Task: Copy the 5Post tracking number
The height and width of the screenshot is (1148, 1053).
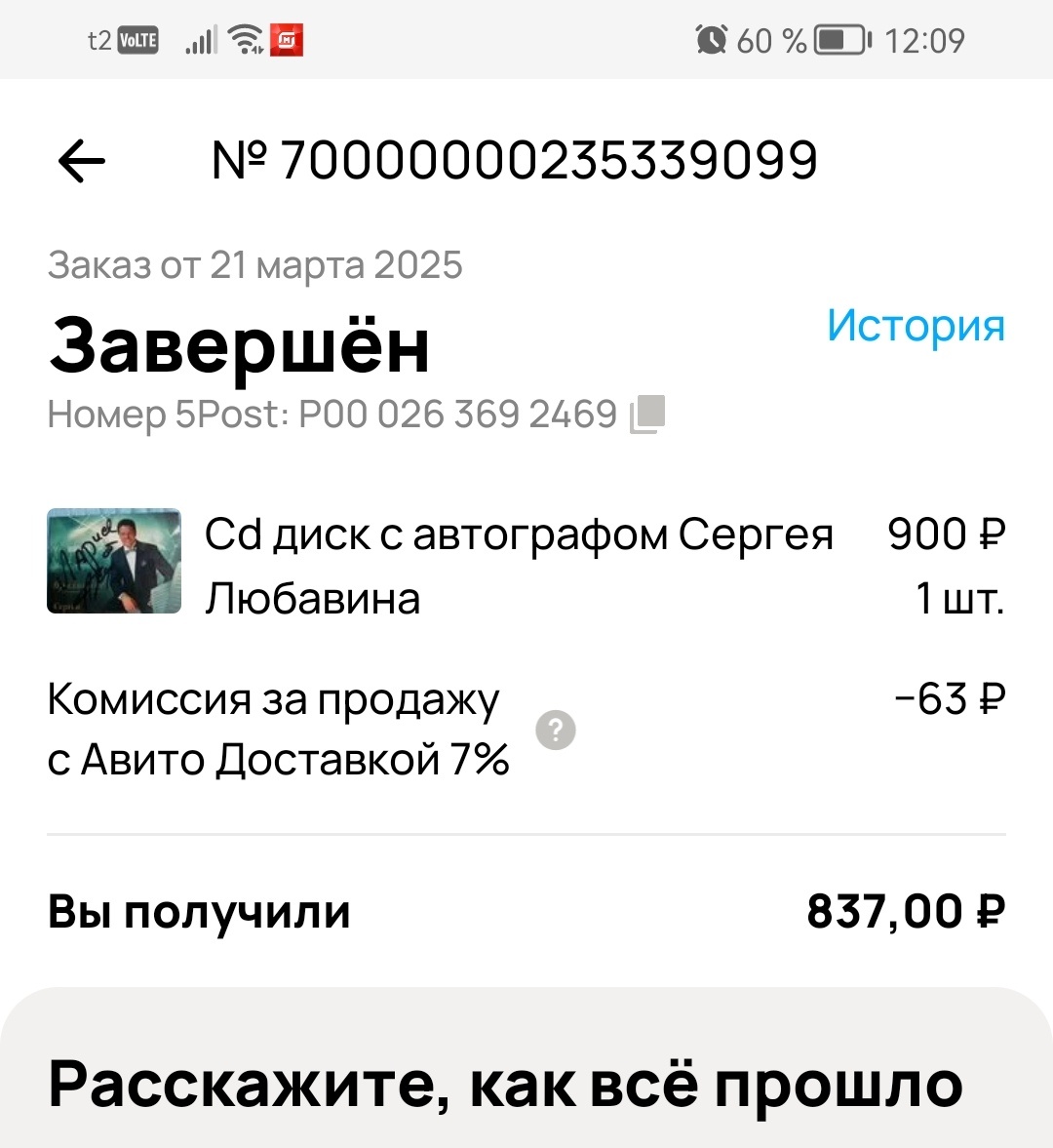Action: click(x=648, y=415)
